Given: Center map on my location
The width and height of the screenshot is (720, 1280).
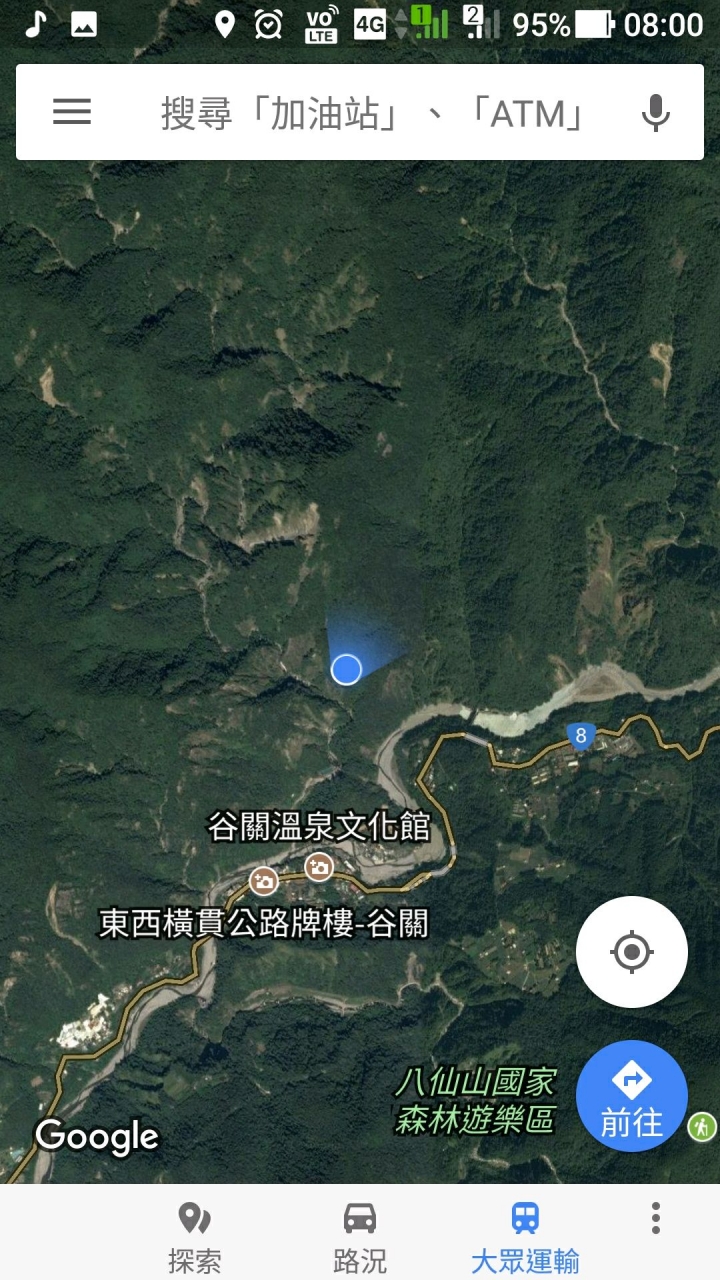Looking at the screenshot, I should [x=631, y=951].
